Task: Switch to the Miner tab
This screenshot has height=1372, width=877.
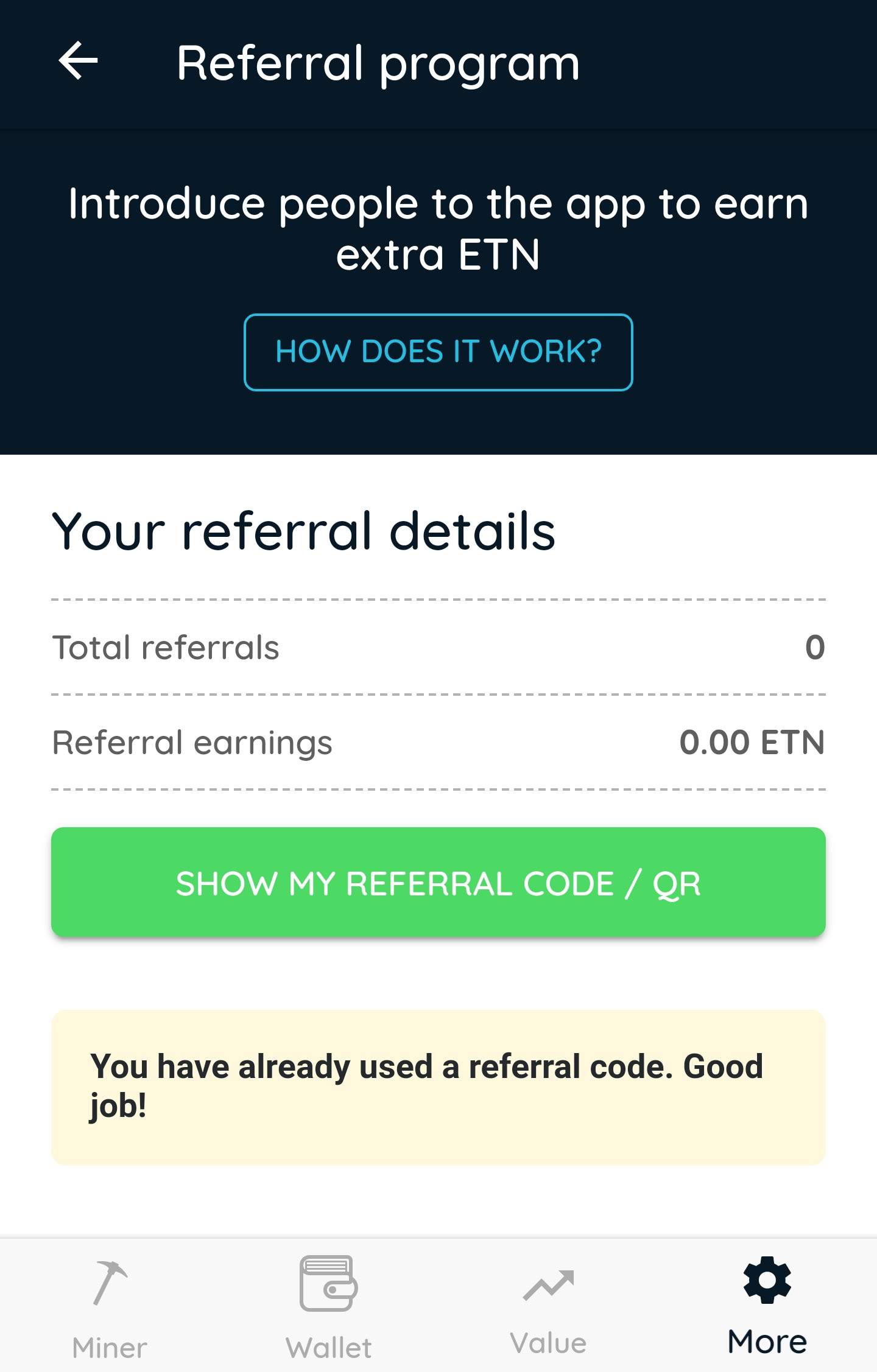Action: coord(110,1307)
